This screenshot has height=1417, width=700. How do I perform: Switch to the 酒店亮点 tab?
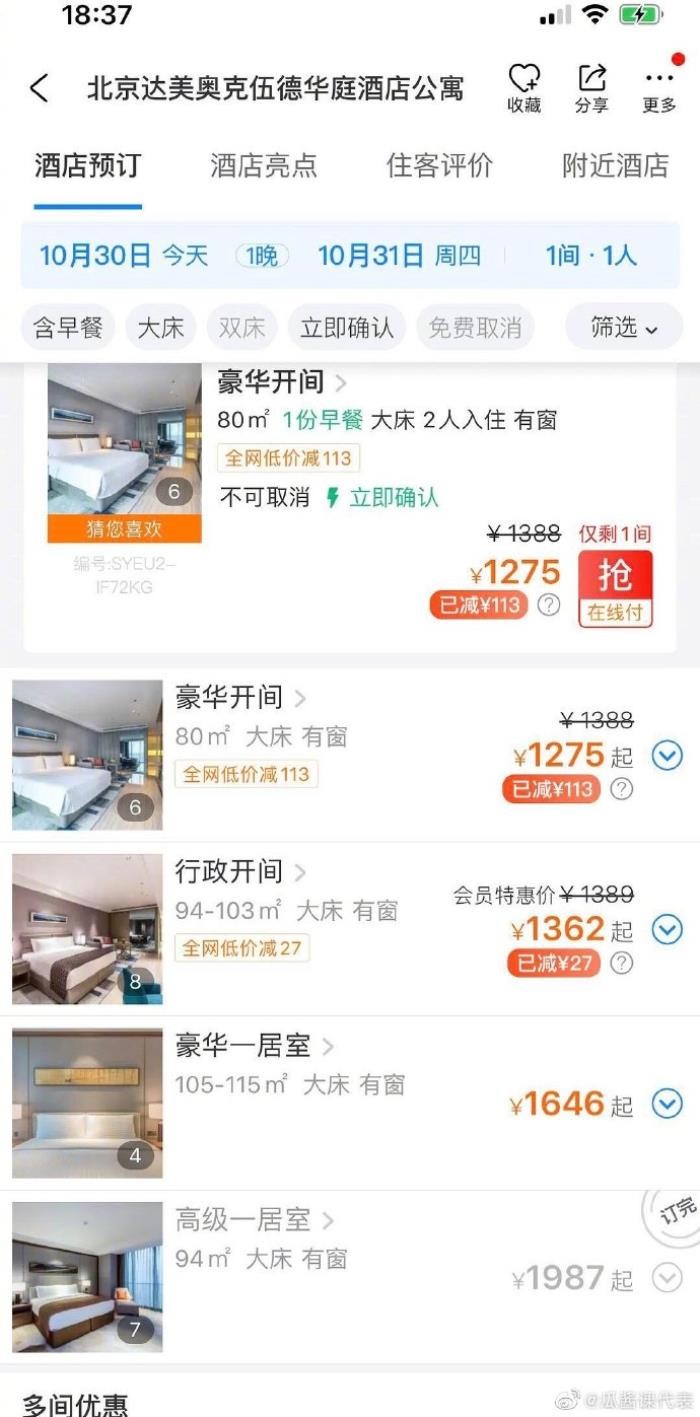point(263,165)
